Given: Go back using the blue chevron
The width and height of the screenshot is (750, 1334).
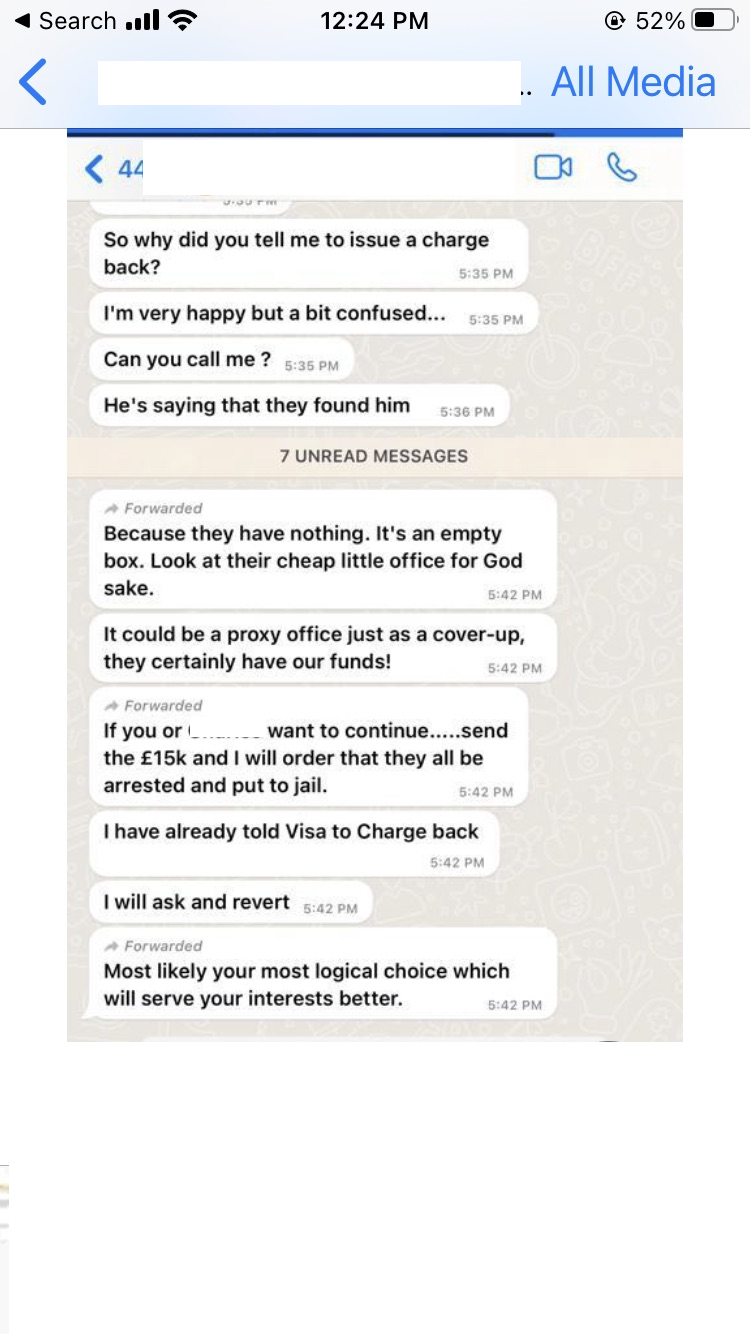Looking at the screenshot, I should pos(33,83).
